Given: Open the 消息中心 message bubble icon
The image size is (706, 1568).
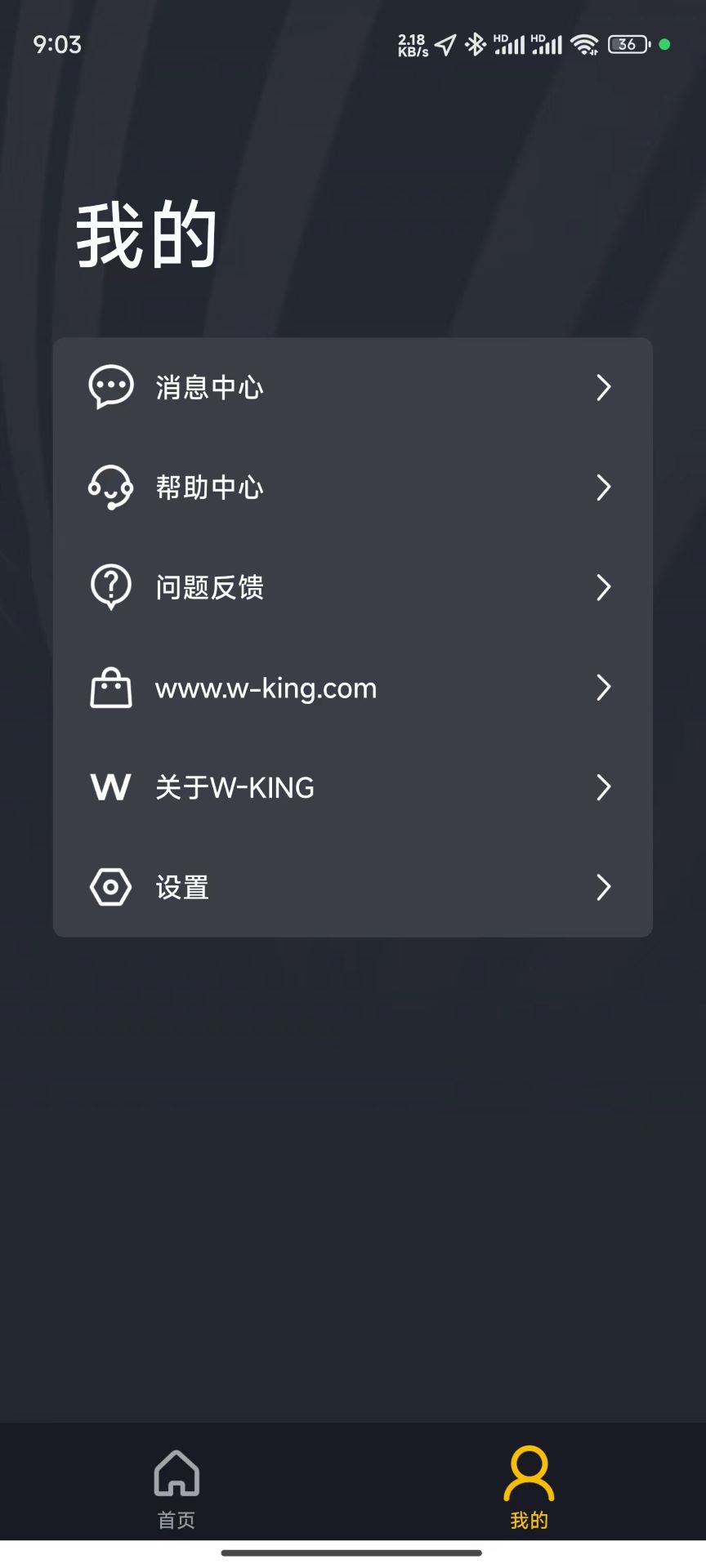Looking at the screenshot, I should click(x=110, y=387).
